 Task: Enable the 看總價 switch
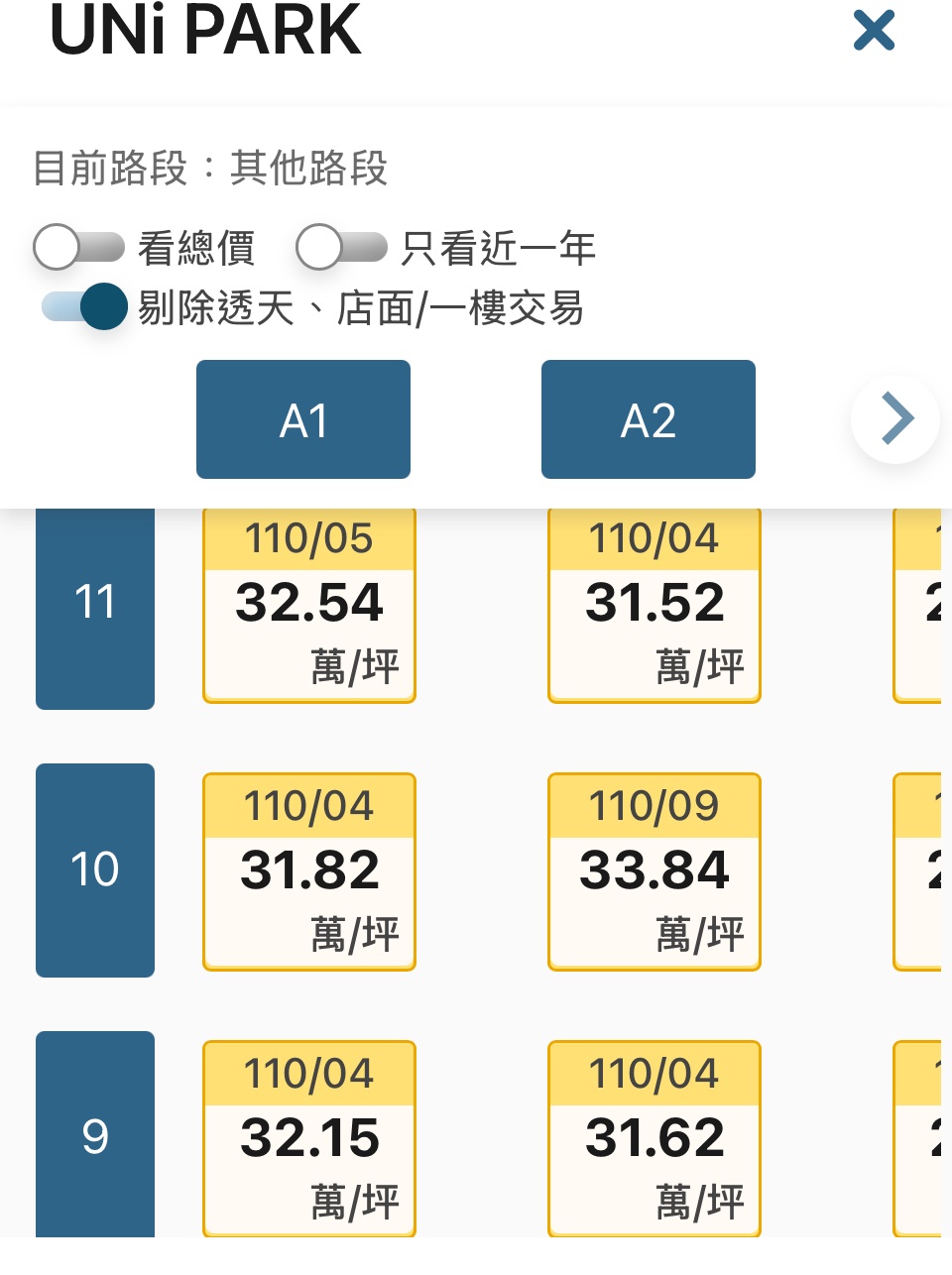tap(78, 247)
